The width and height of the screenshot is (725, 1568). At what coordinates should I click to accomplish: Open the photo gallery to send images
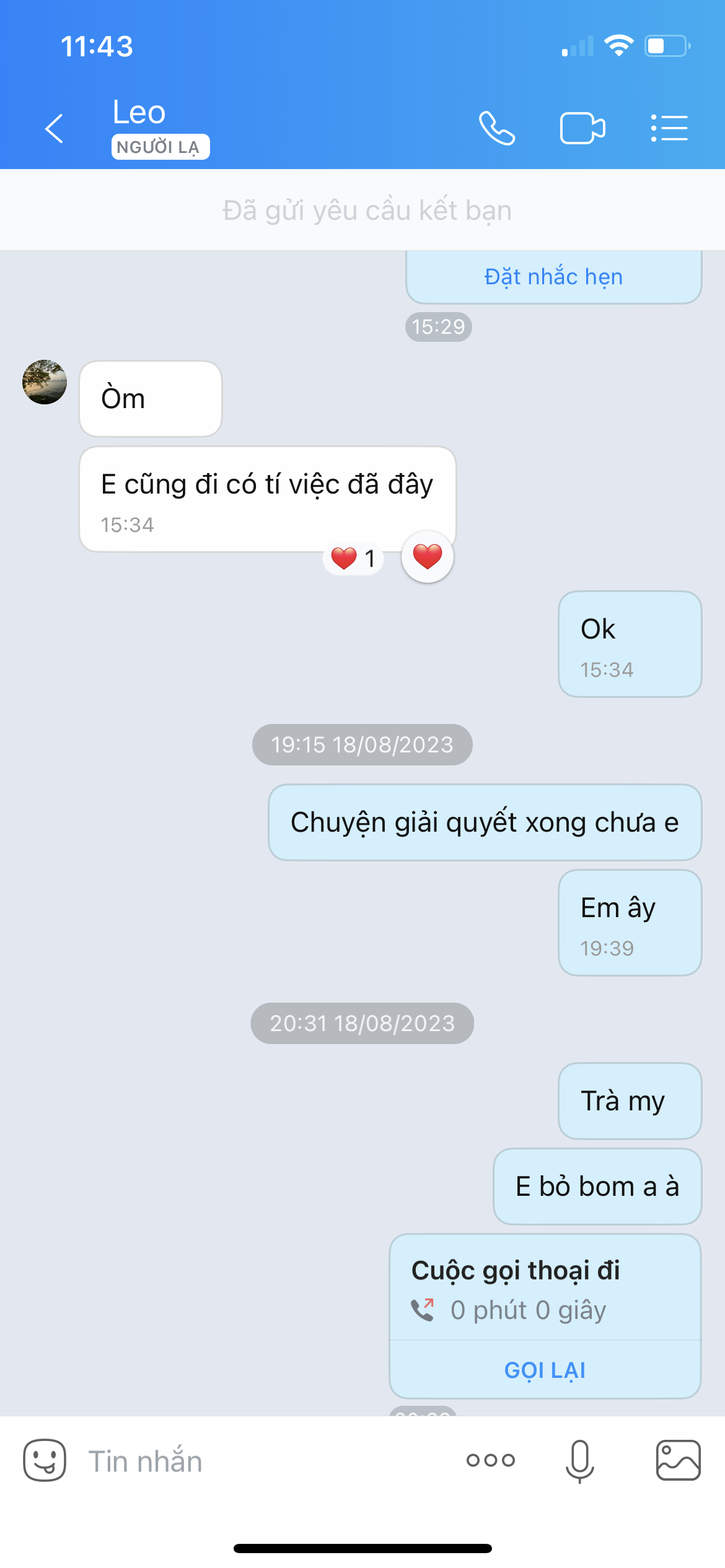click(679, 1460)
